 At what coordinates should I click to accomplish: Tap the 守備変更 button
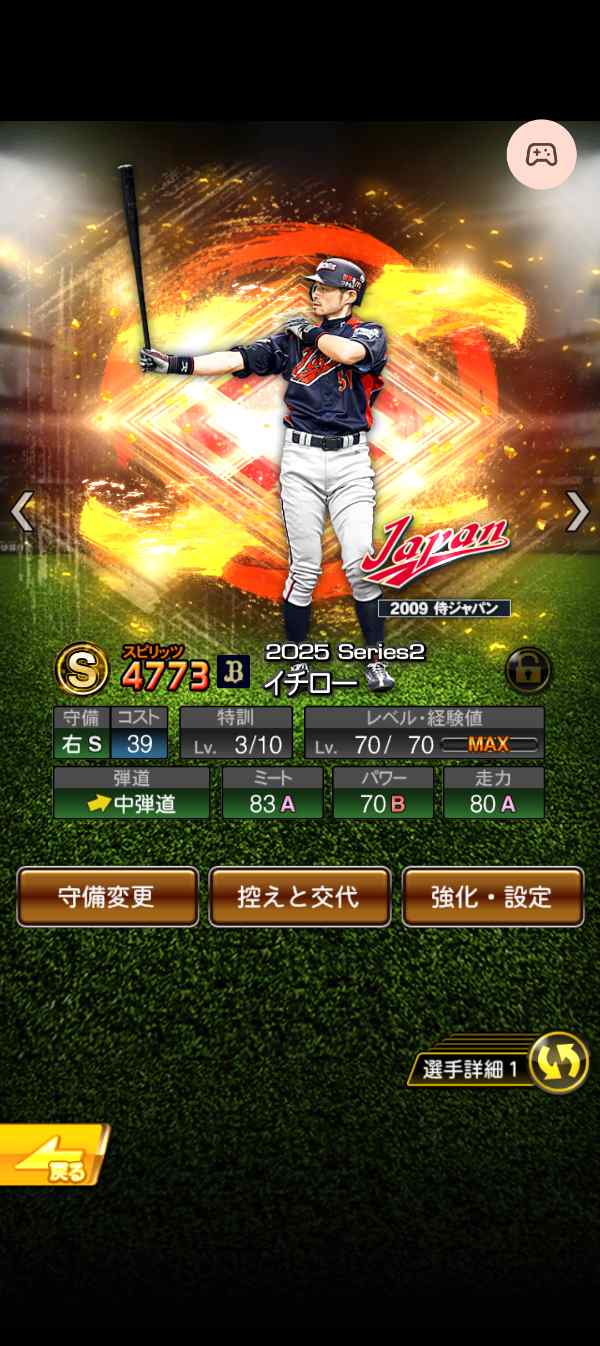click(x=107, y=896)
